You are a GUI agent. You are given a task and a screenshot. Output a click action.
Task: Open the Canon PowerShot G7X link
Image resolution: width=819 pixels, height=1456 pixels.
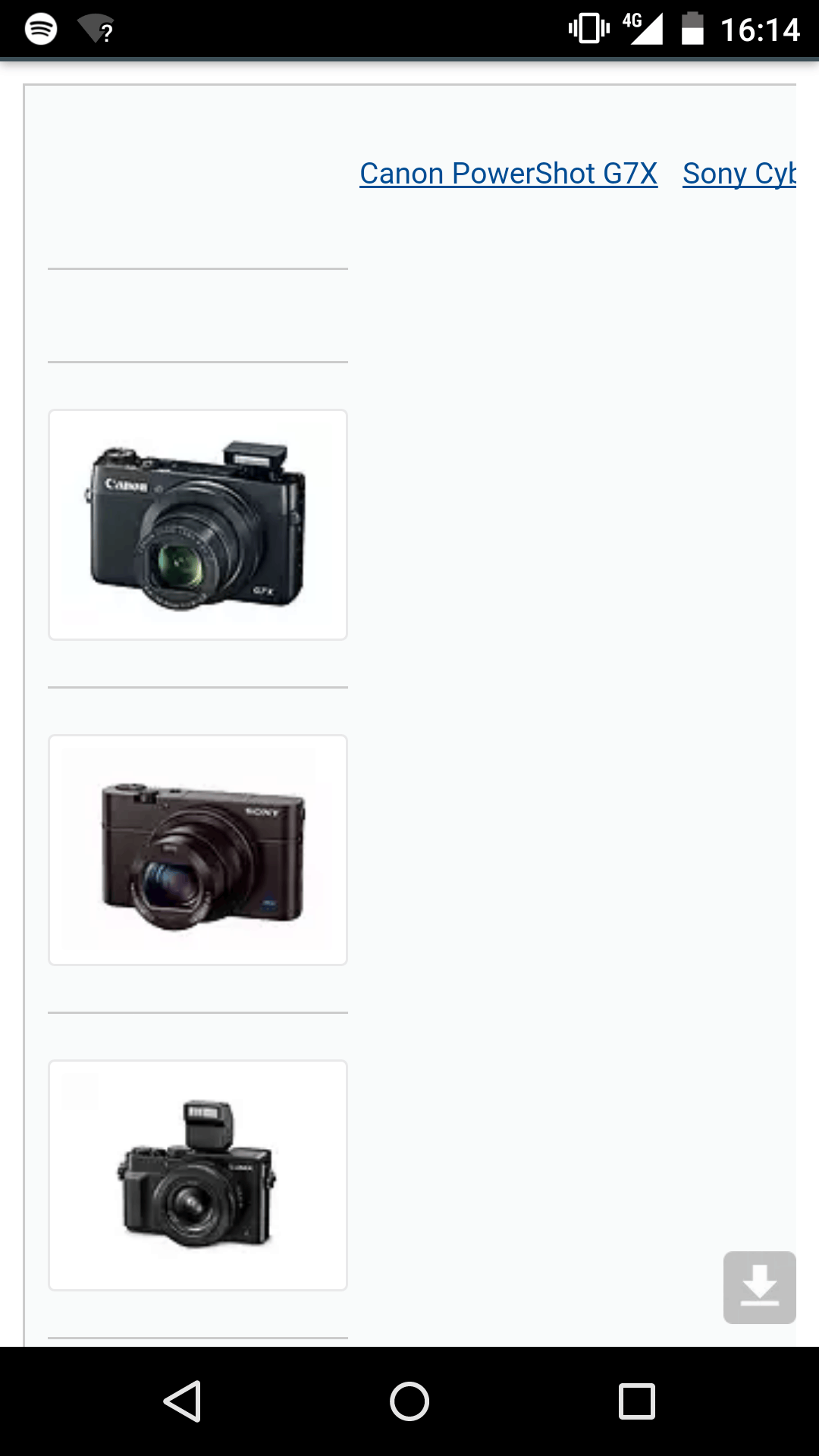tap(508, 174)
